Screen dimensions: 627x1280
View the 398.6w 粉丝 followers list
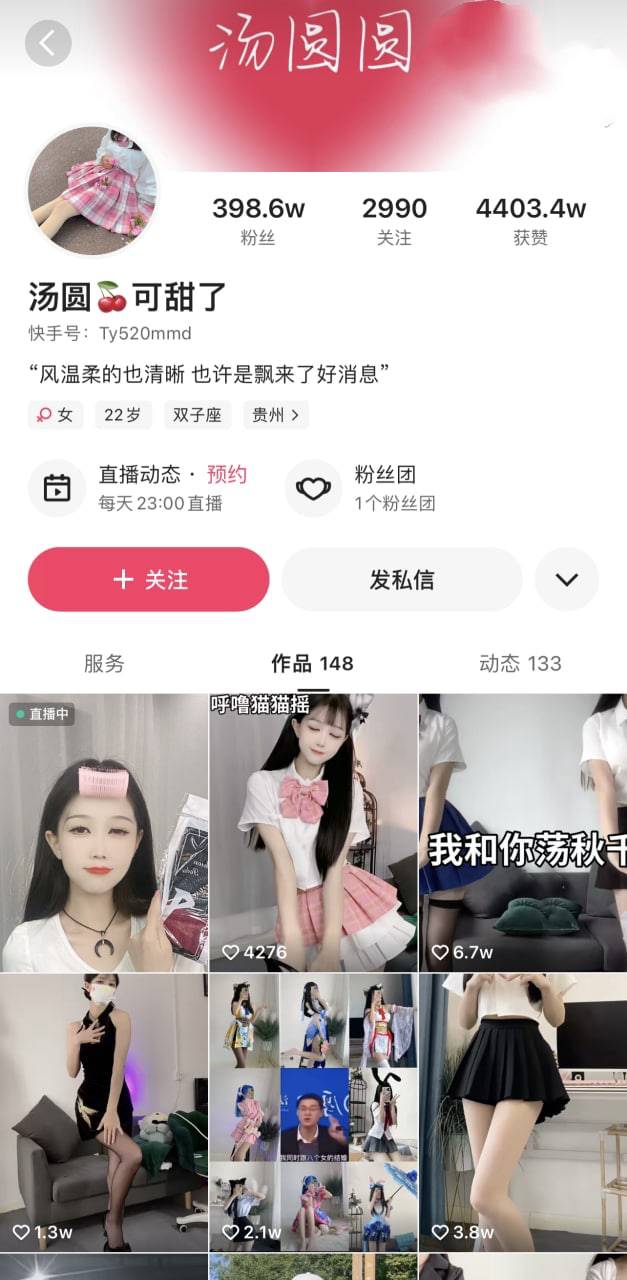click(x=258, y=221)
